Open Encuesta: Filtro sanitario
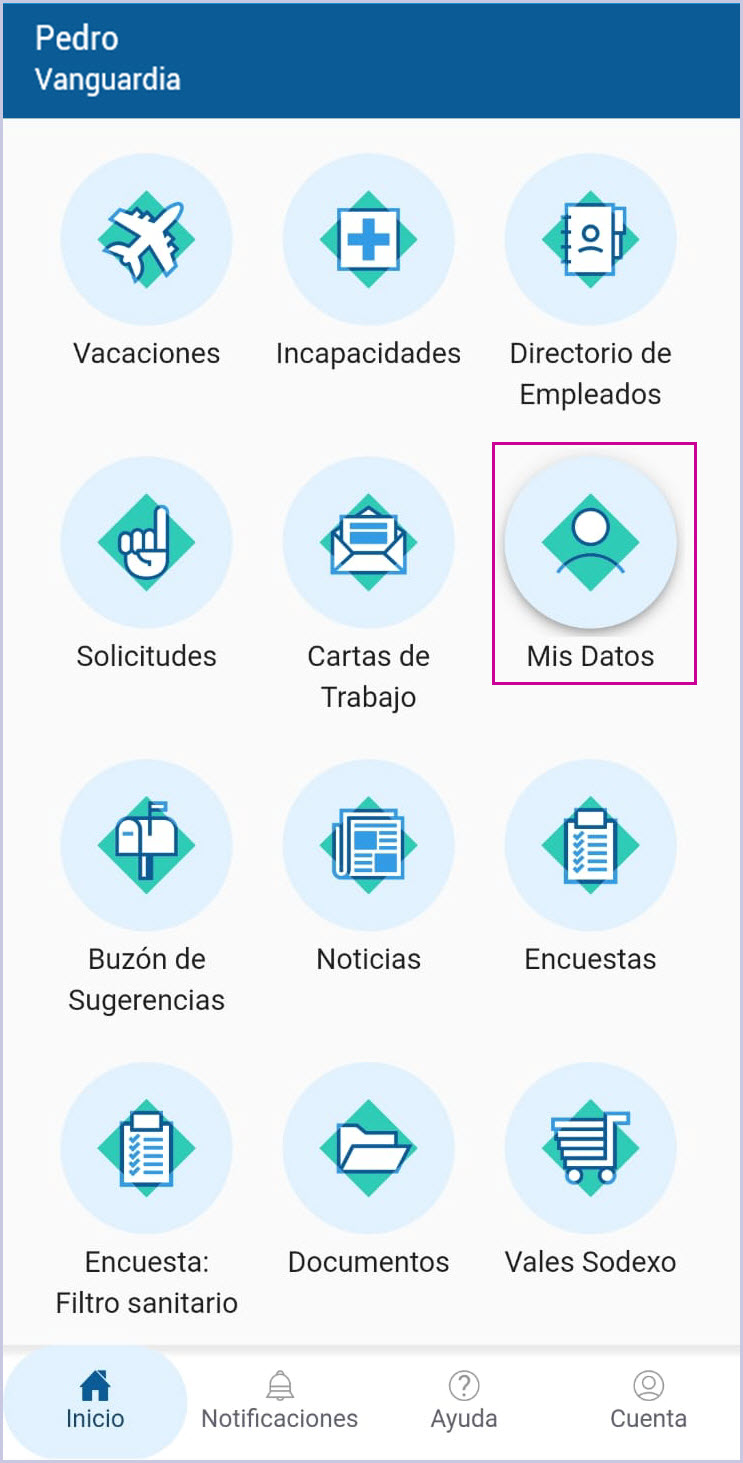The height and width of the screenshot is (1463, 743). tap(146, 1148)
